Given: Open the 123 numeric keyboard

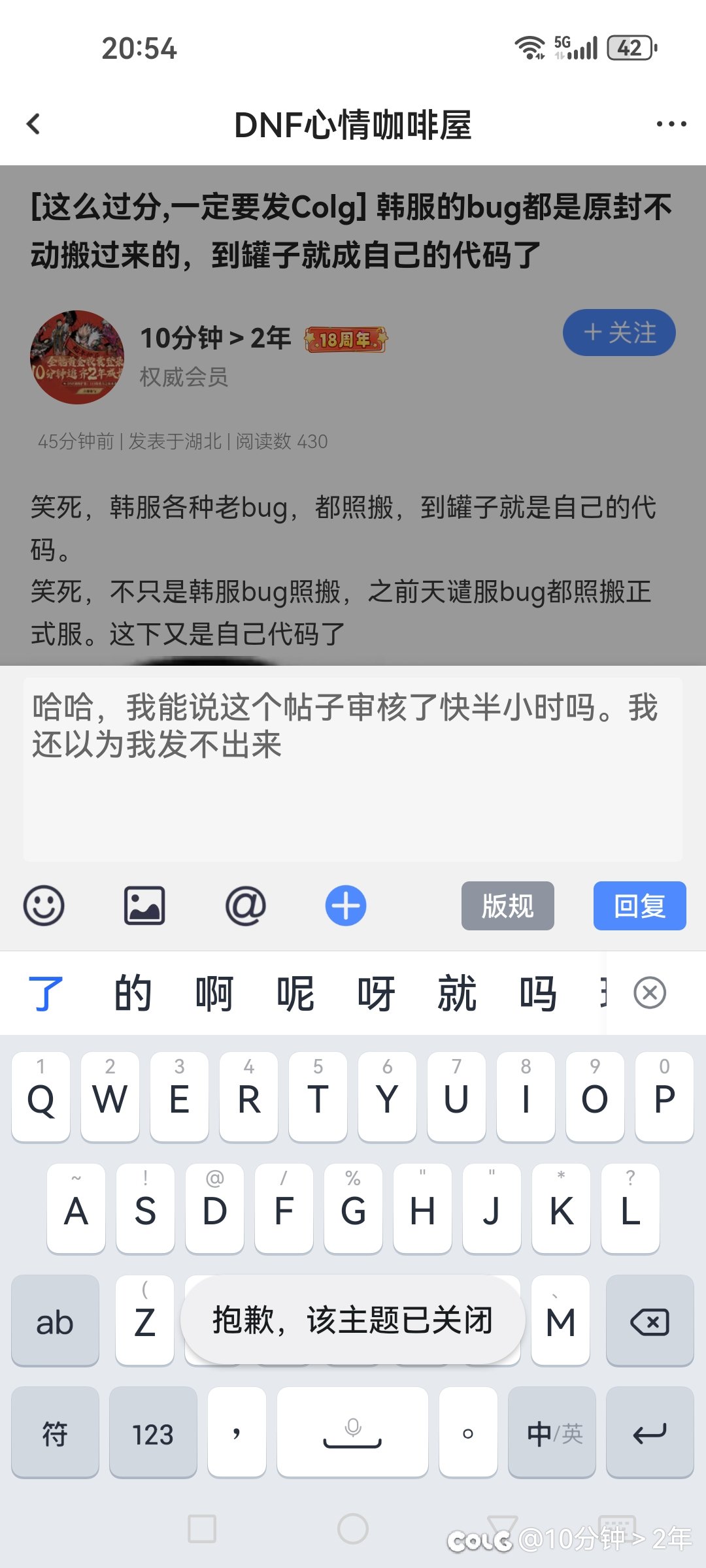Looking at the screenshot, I should point(153,1433).
